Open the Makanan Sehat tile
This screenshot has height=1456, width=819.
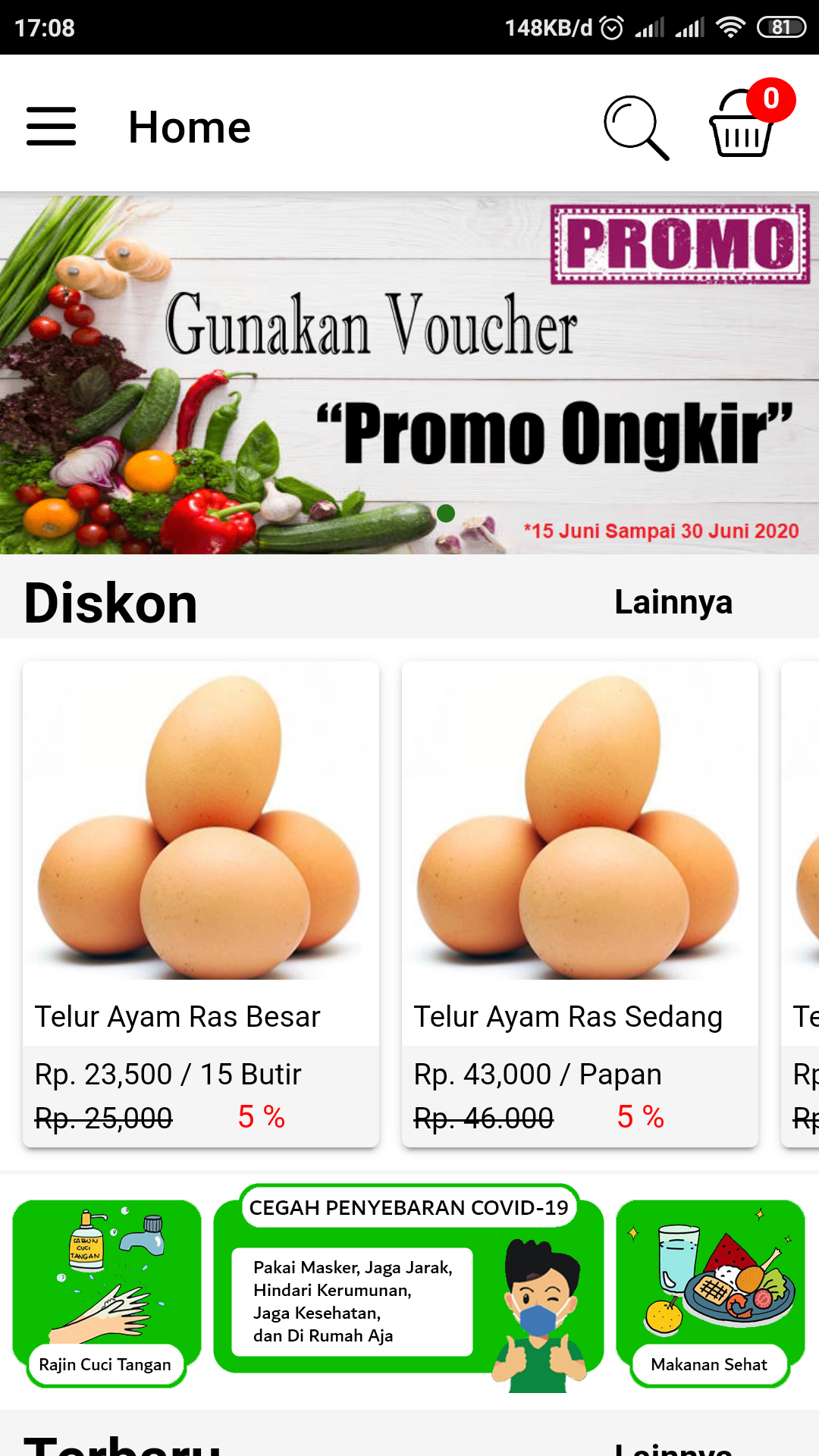click(710, 1293)
